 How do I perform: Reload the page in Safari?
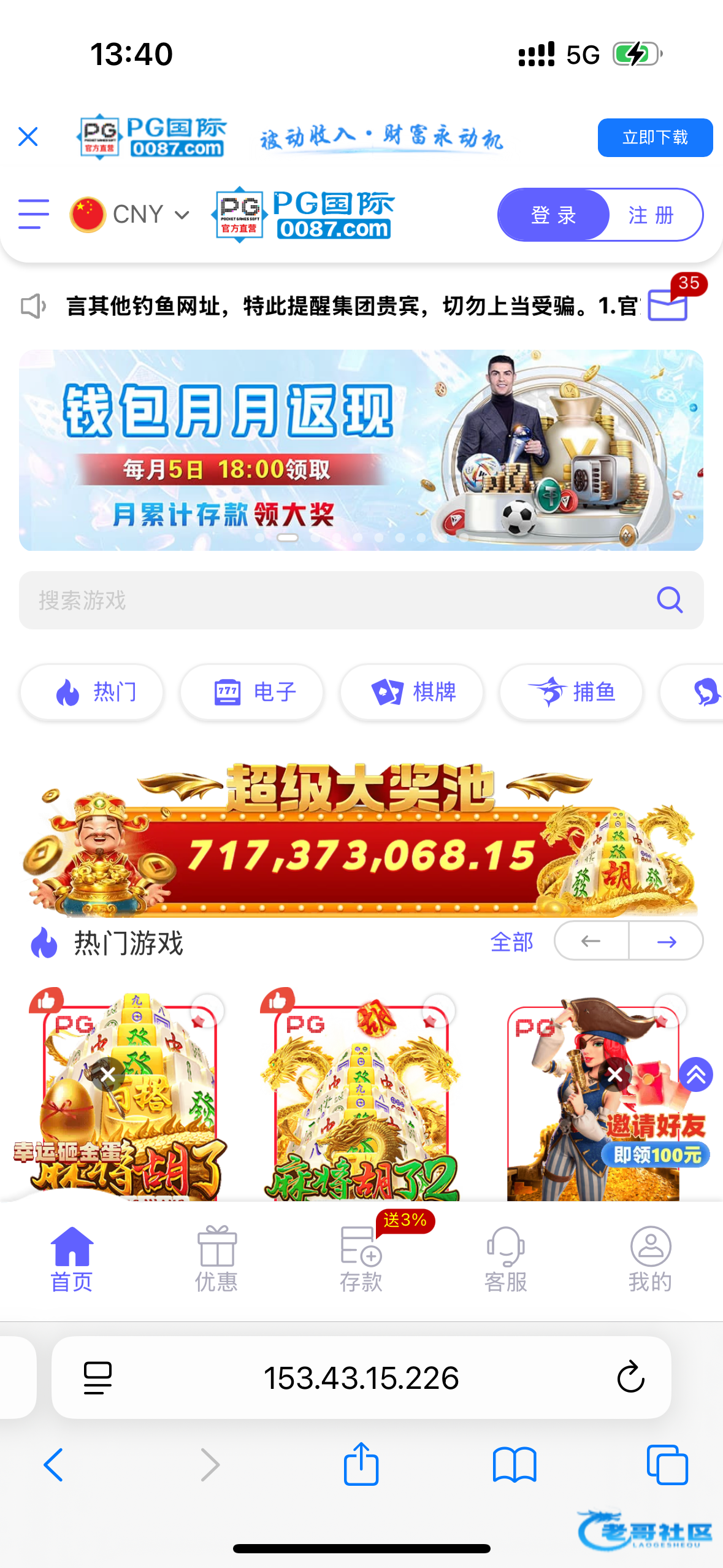tap(630, 1378)
